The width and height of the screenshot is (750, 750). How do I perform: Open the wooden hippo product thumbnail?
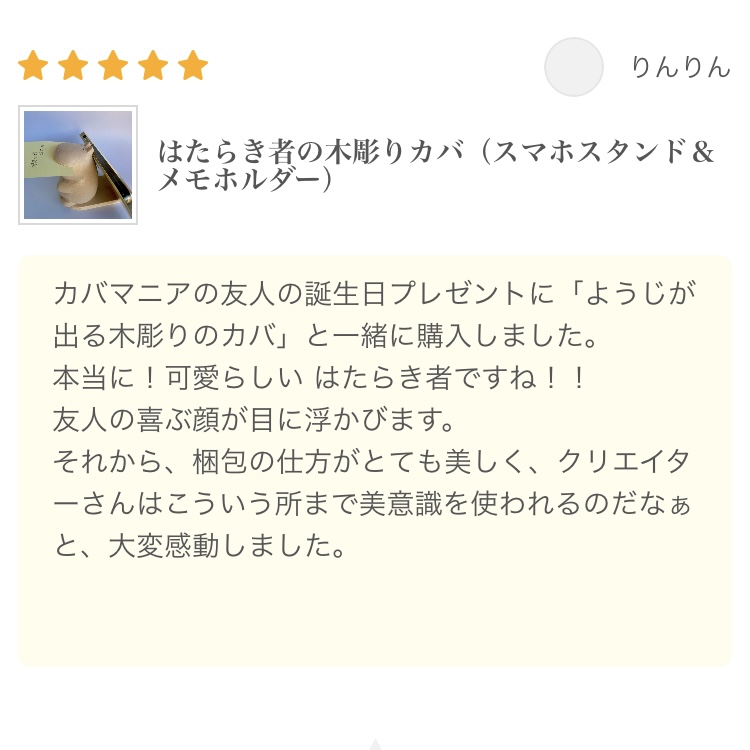pyautogui.click(x=78, y=165)
